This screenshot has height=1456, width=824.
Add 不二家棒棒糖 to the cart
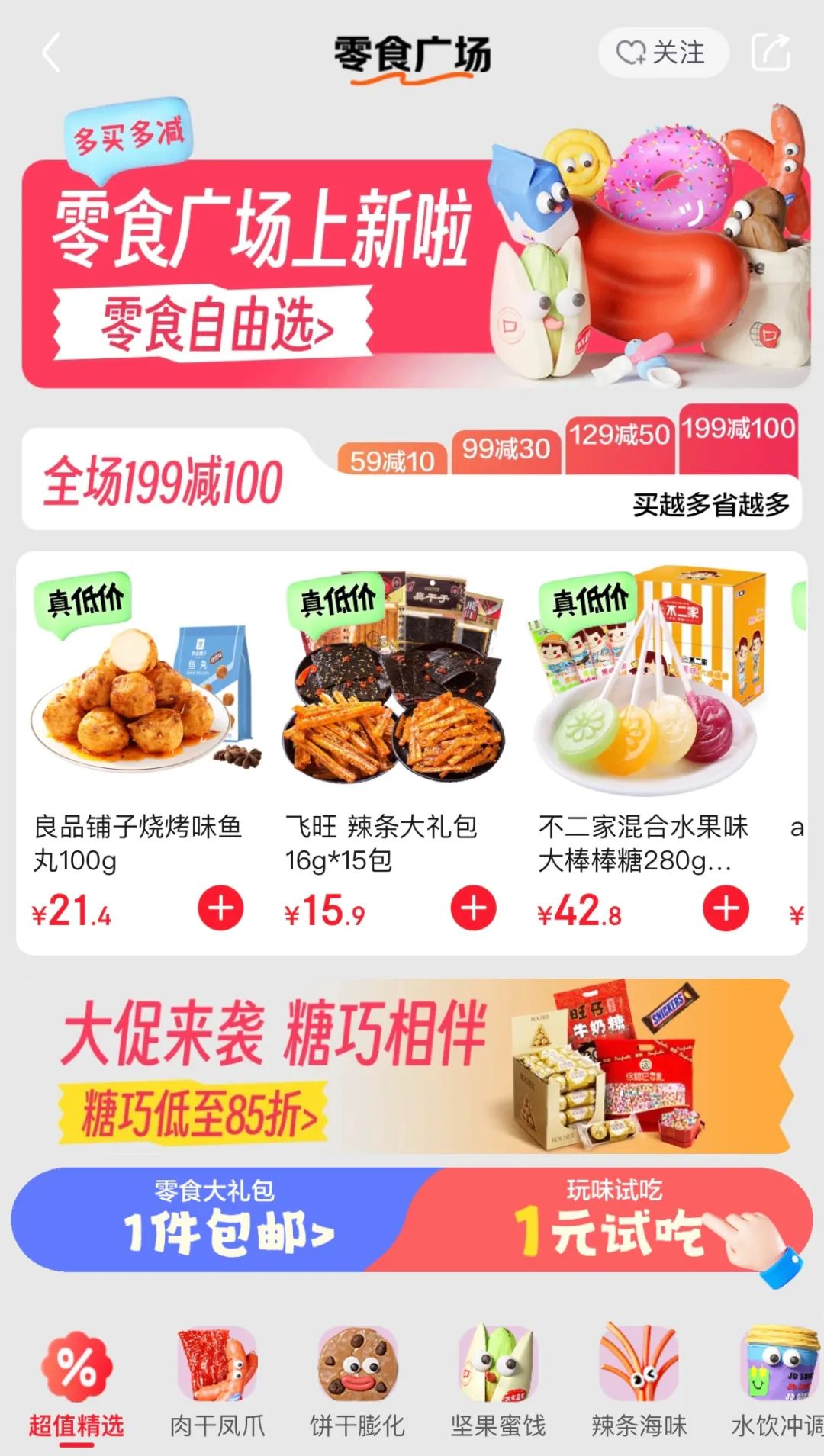tap(726, 908)
